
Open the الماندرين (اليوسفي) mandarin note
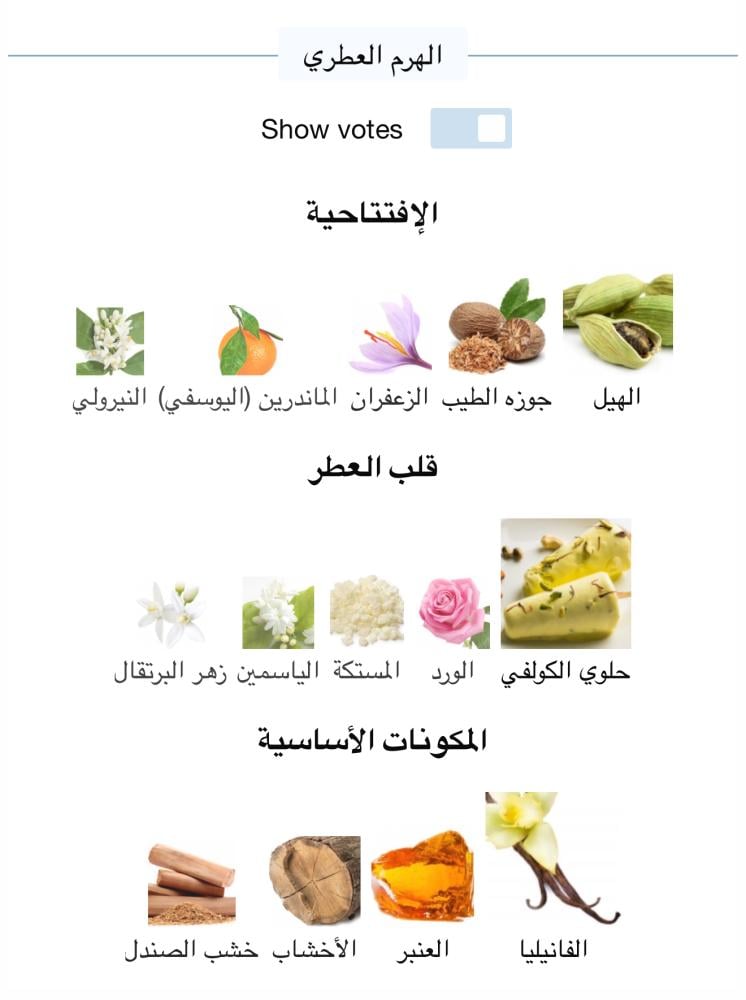[249, 342]
